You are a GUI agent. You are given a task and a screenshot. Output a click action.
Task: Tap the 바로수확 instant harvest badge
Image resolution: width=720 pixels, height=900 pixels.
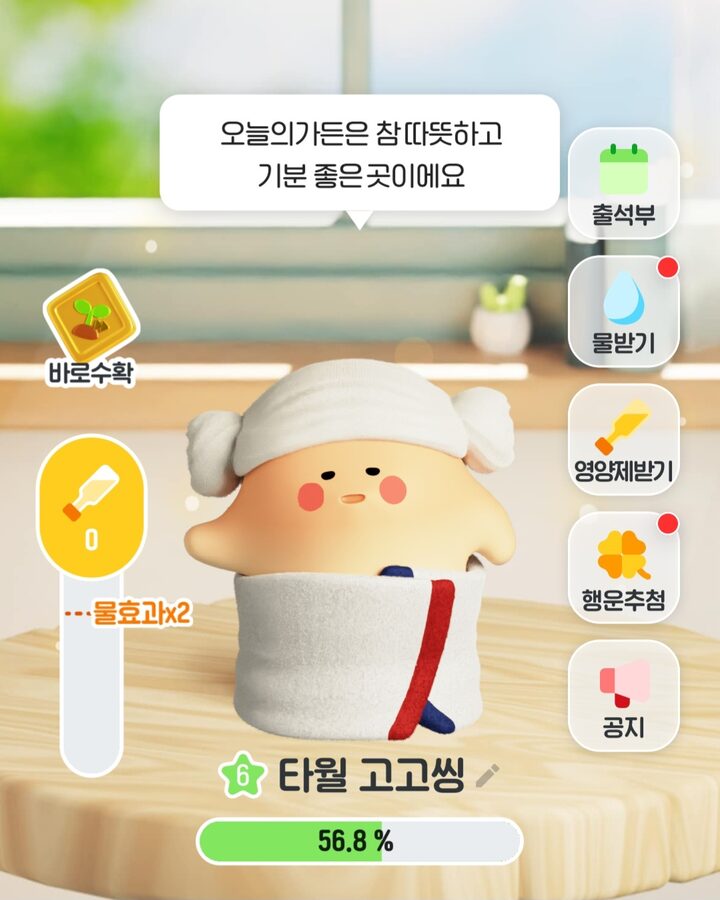click(x=91, y=328)
